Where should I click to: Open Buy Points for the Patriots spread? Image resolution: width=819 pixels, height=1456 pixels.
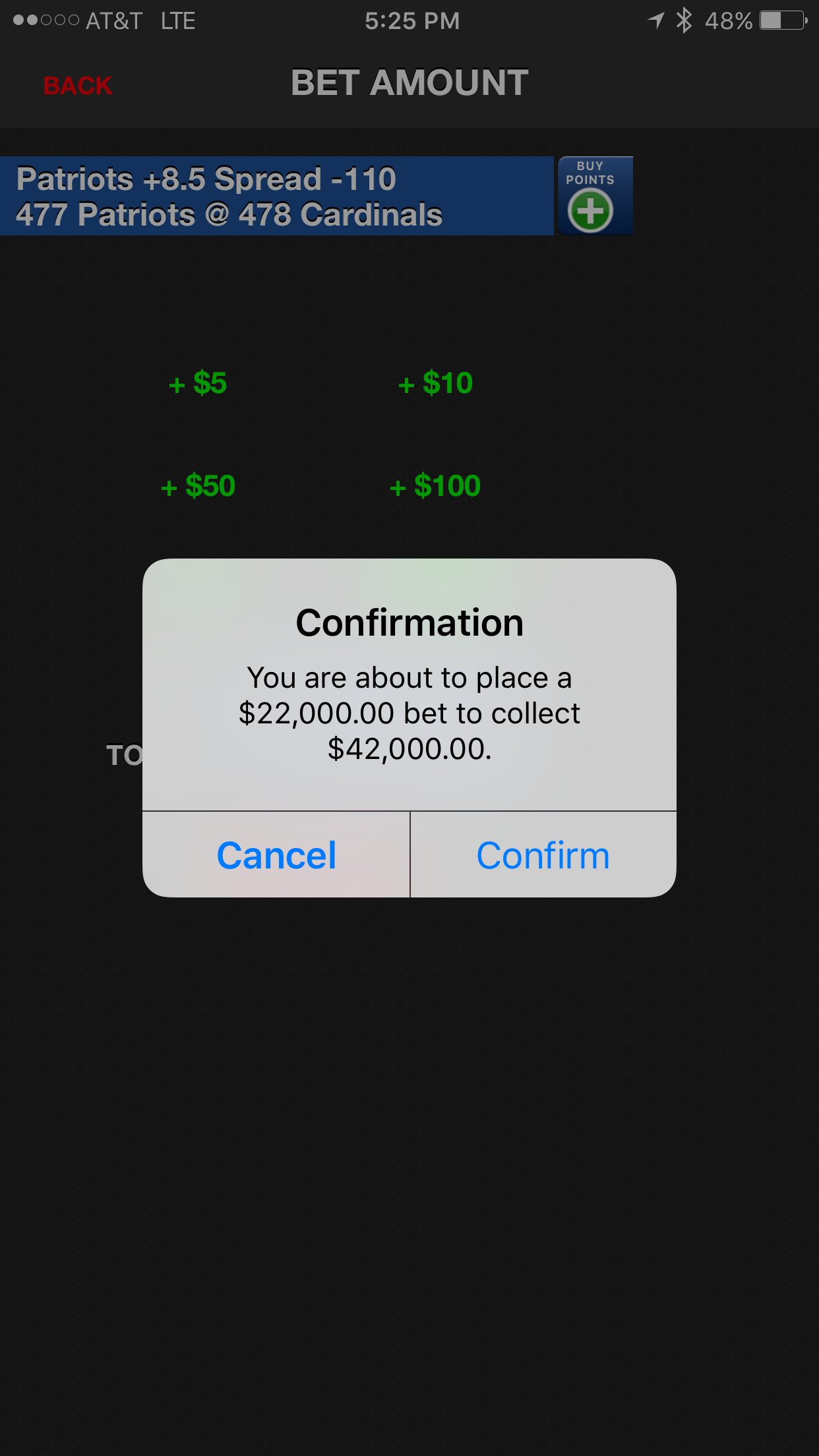coord(591,197)
